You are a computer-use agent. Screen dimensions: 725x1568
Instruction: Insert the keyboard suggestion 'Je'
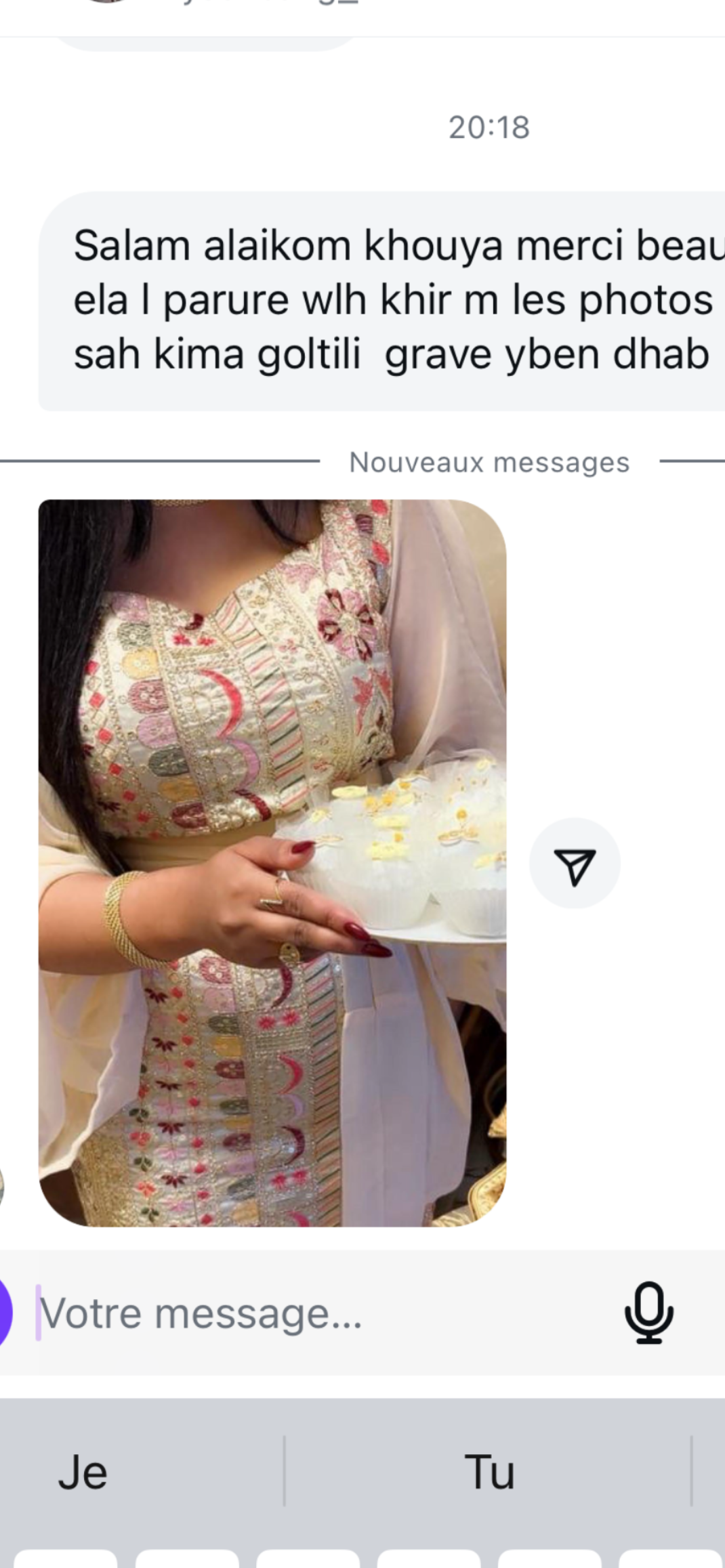83,1472
